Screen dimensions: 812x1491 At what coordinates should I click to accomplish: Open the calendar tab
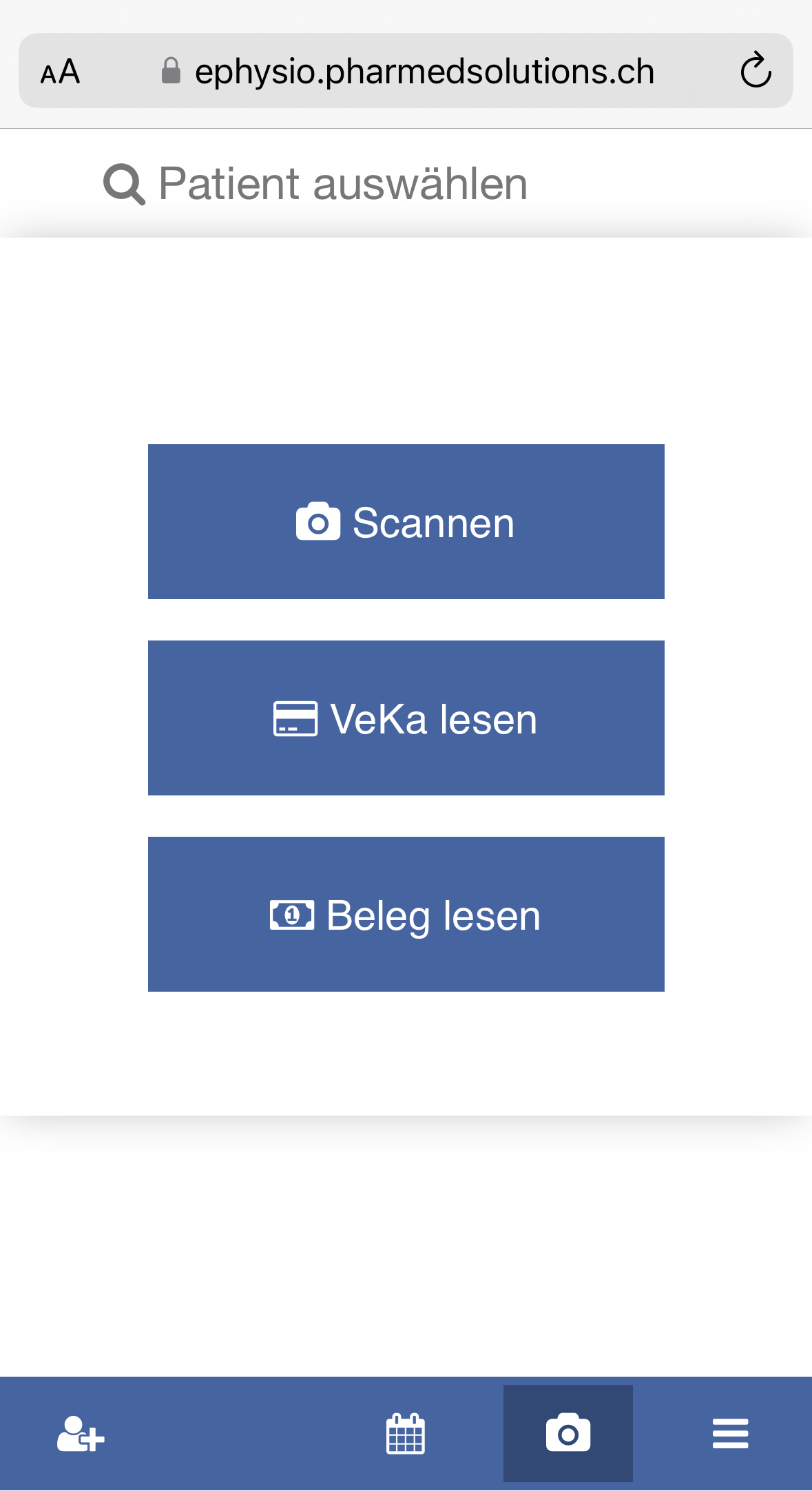point(406,1434)
